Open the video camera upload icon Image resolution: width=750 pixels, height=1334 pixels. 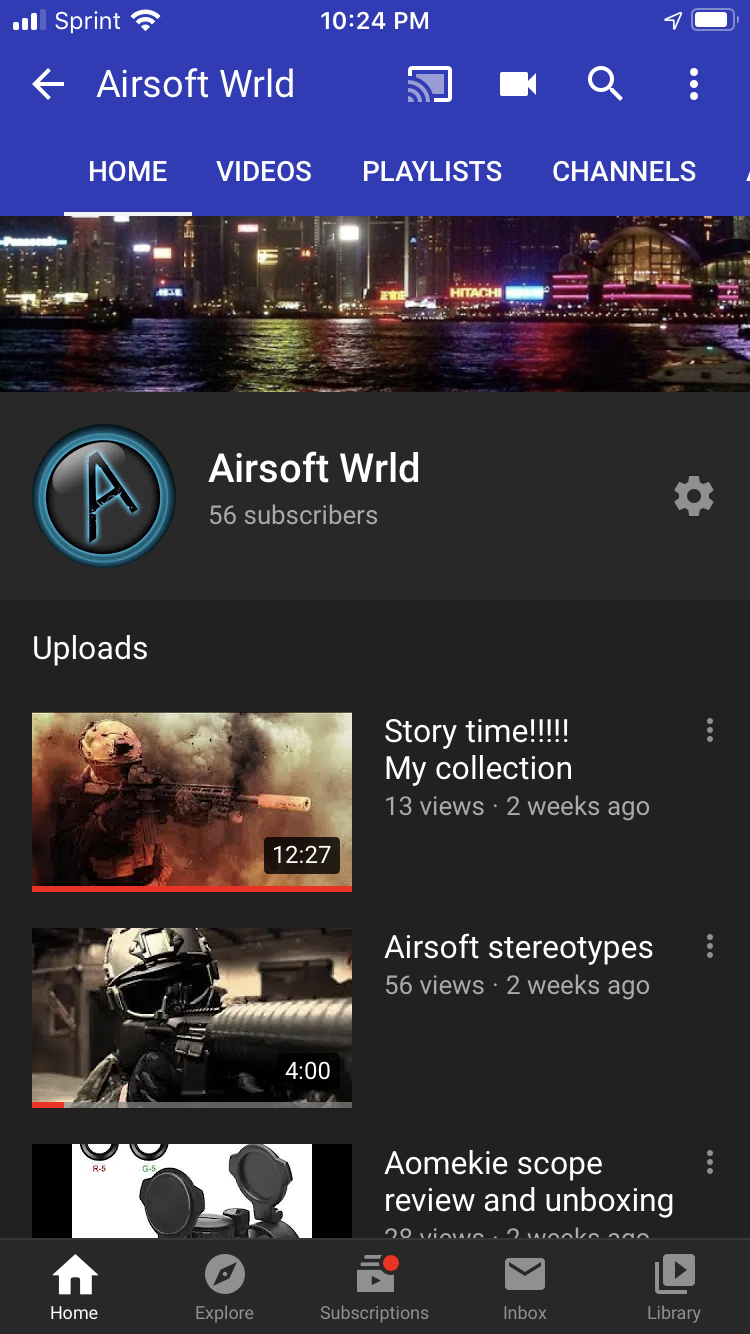click(518, 85)
